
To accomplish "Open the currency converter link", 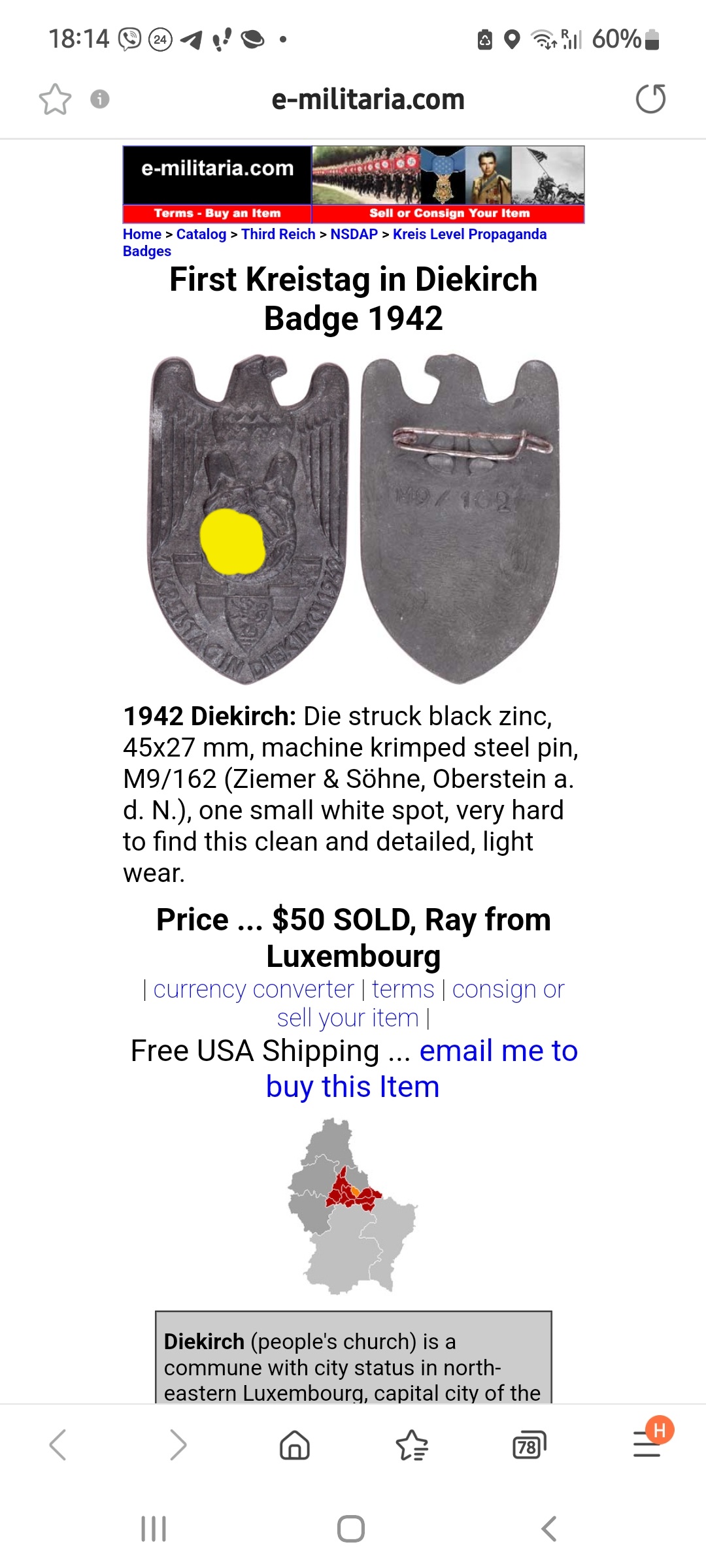I will click(254, 989).
